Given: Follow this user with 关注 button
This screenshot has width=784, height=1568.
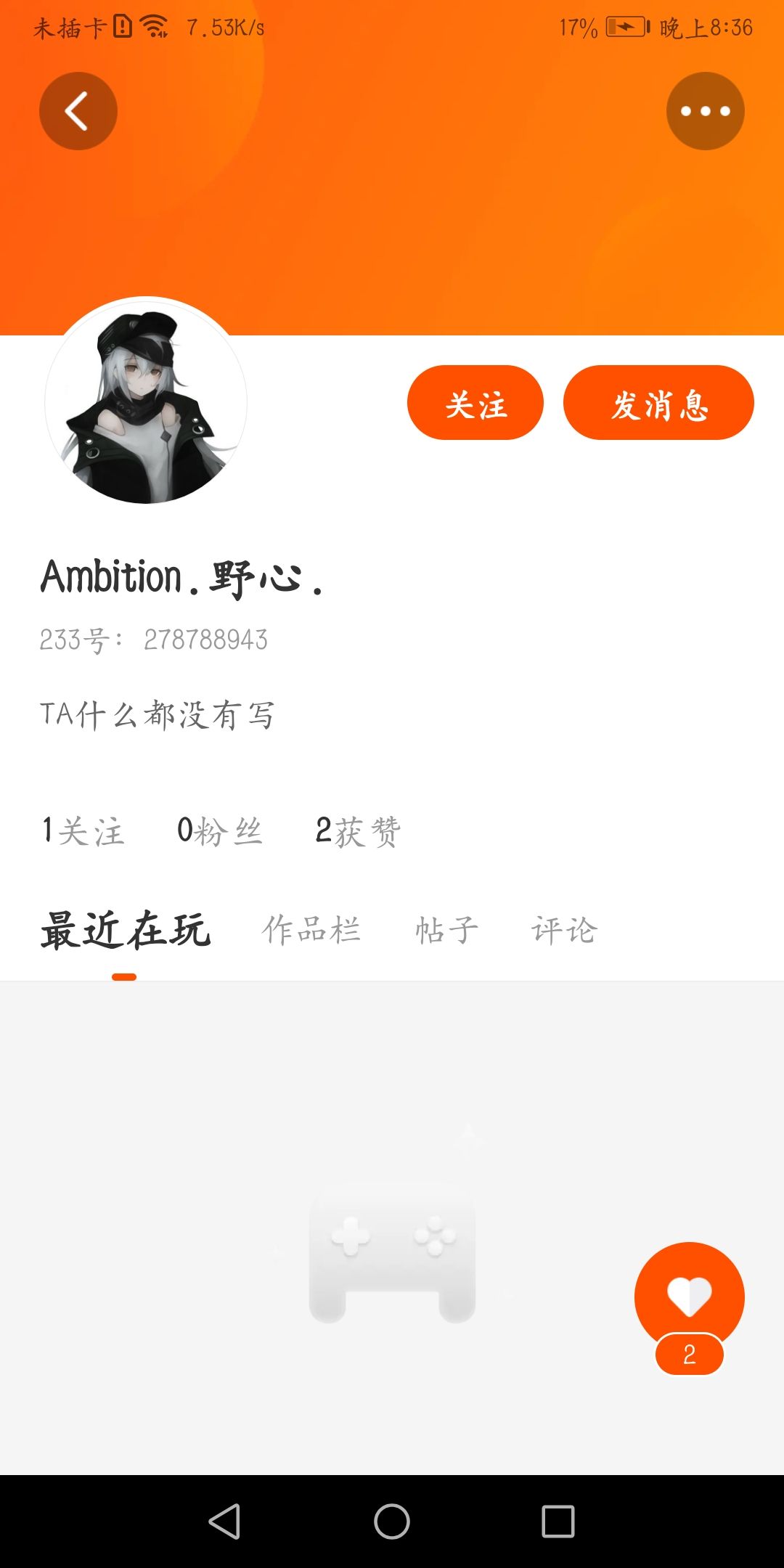Looking at the screenshot, I should pos(475,403).
